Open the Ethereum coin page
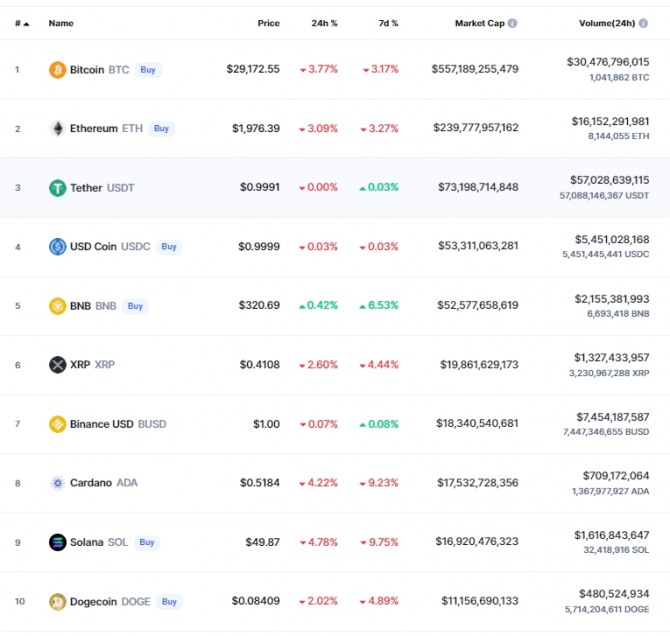This screenshot has height=636, width=670. click(x=93, y=129)
